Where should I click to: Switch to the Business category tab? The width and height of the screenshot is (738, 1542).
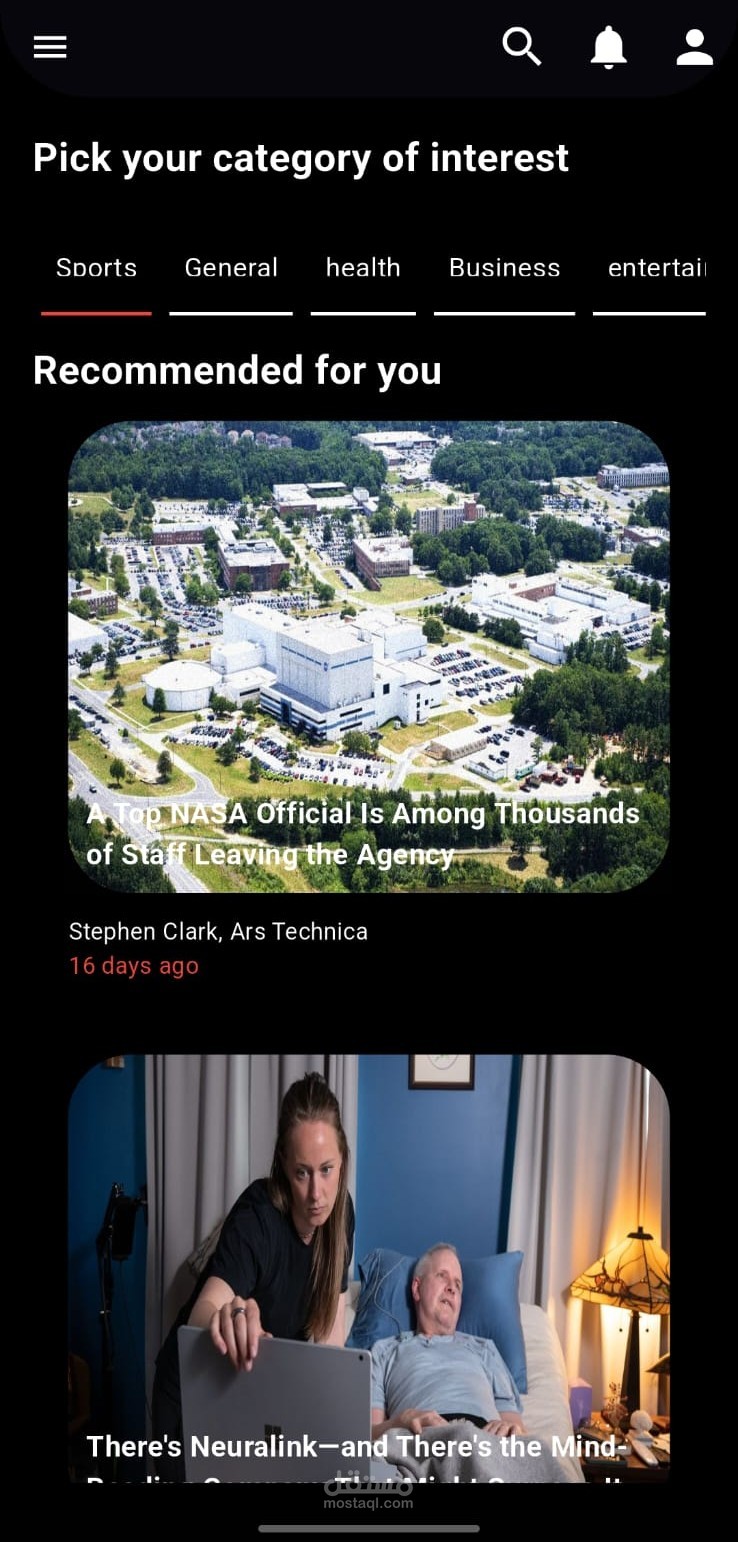[504, 268]
